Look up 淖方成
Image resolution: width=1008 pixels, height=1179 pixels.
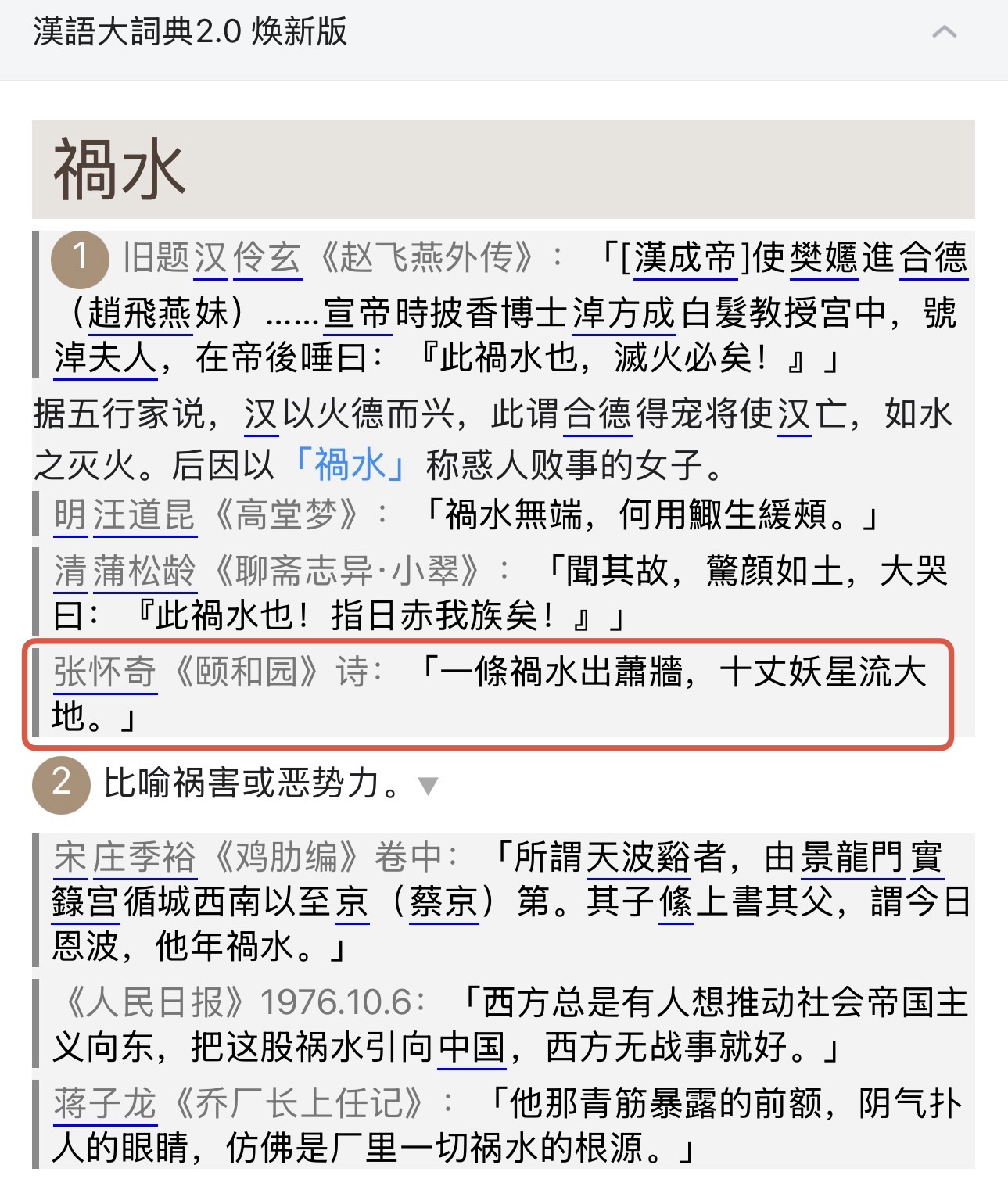click(623, 314)
